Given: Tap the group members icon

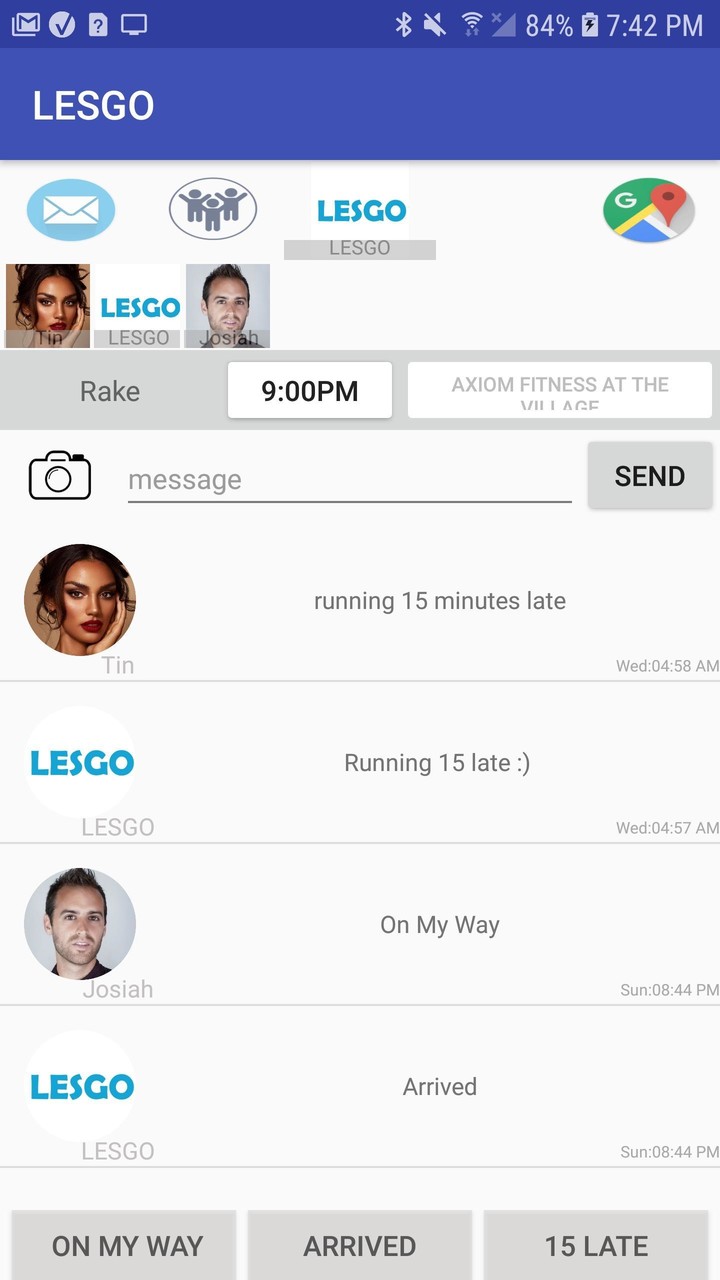Looking at the screenshot, I should click(x=212, y=208).
